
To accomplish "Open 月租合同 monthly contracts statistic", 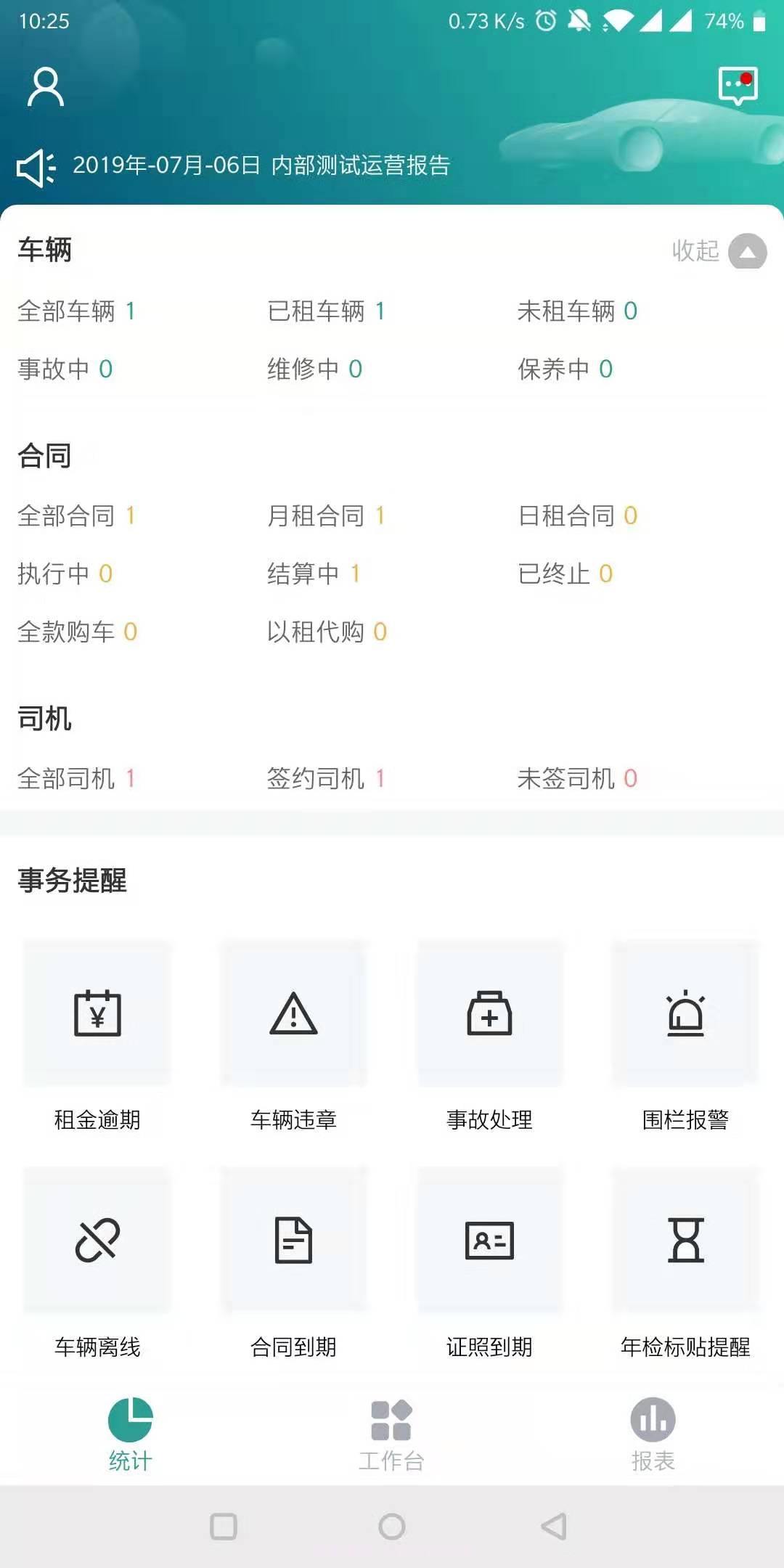I will point(327,515).
